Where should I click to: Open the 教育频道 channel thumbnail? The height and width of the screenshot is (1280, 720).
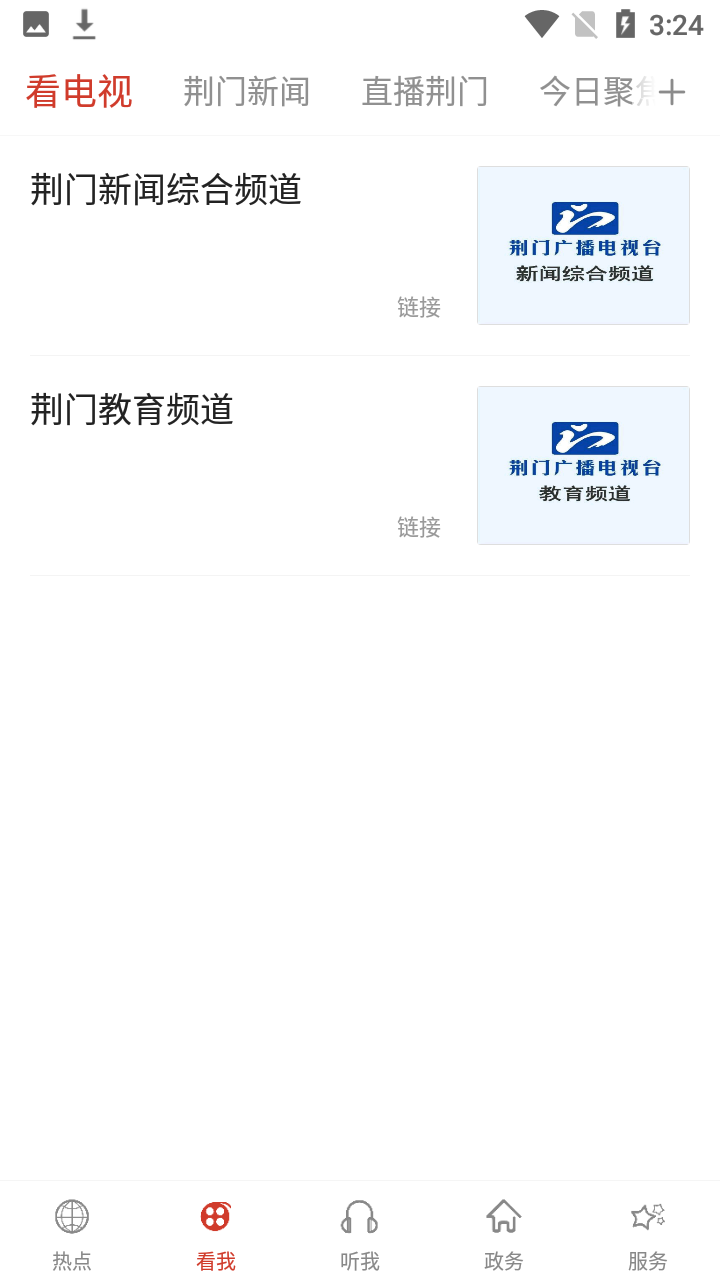tap(583, 464)
